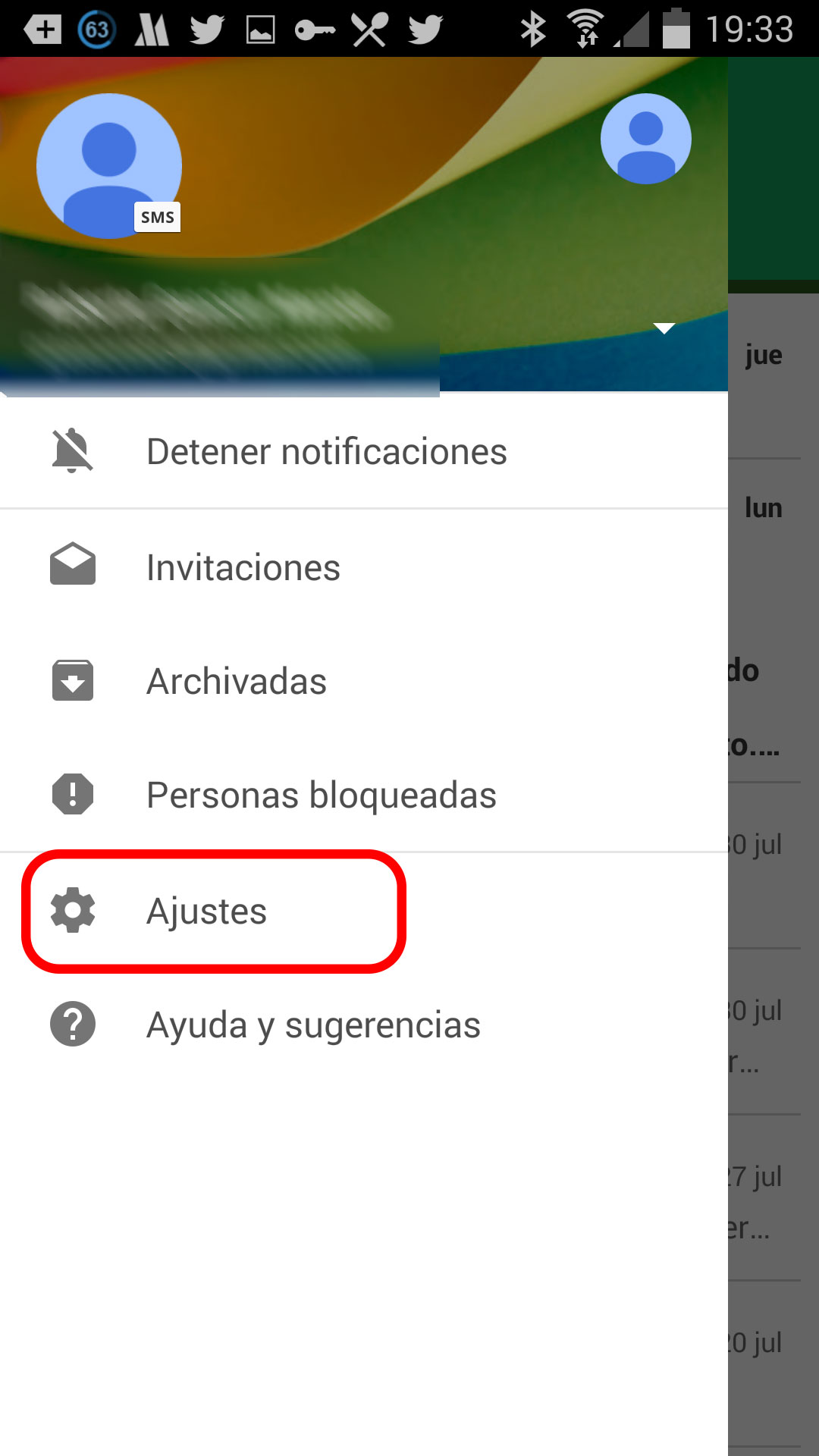The width and height of the screenshot is (819, 1456).
Task: Open Ajustes settings
Action: point(206,911)
